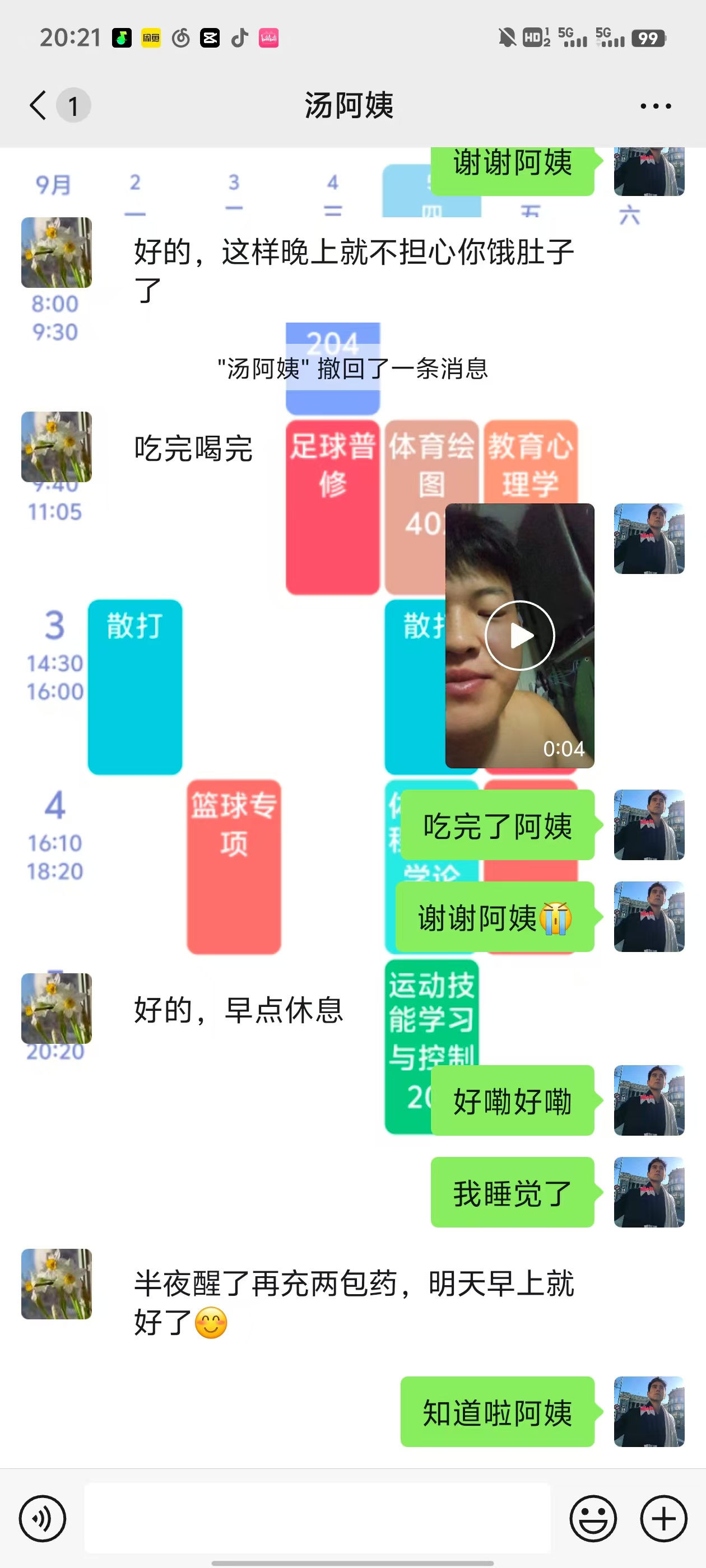Focus the message text field
Image resolution: width=706 pixels, height=1568 pixels.
(317, 1518)
